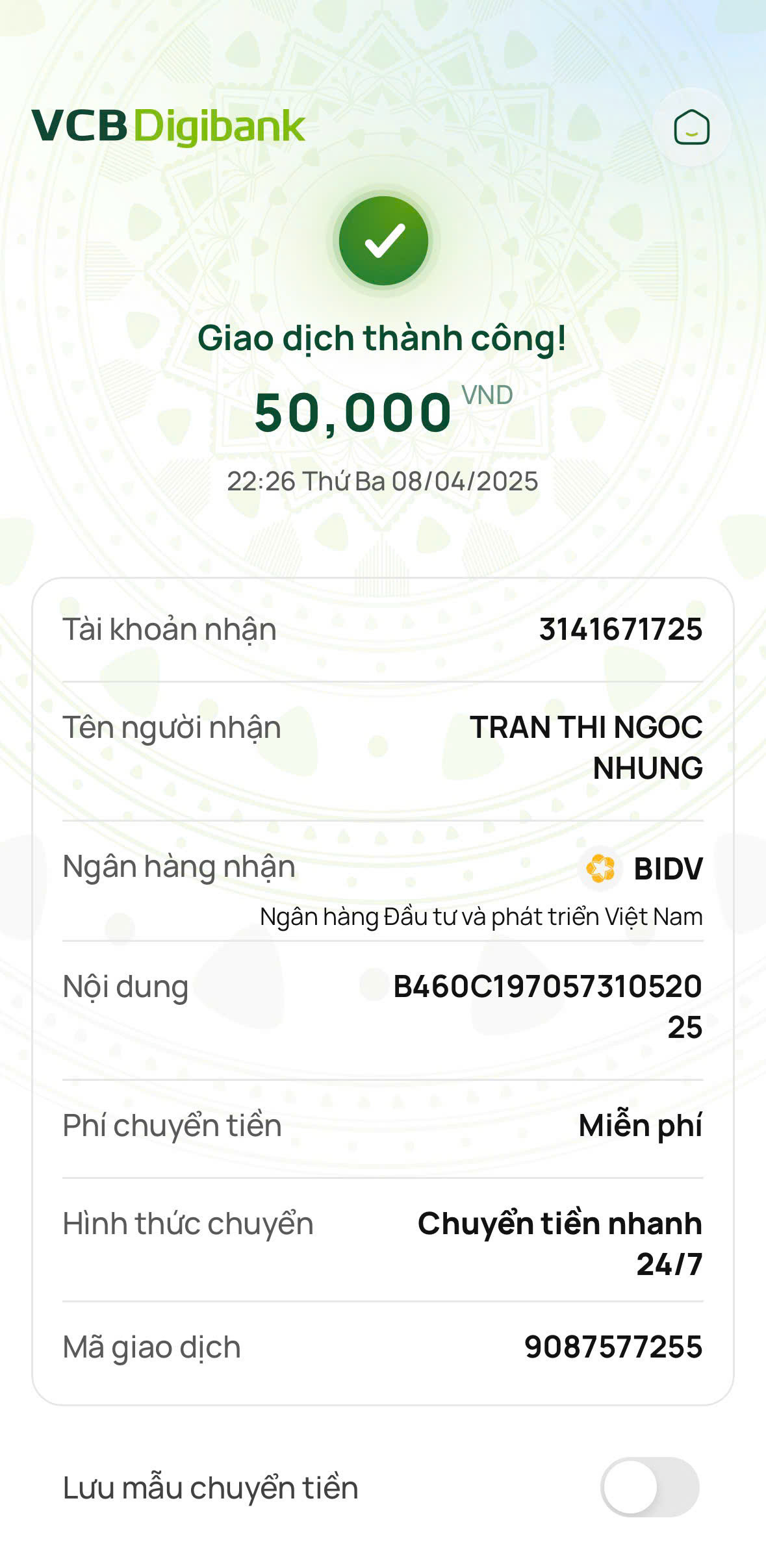This screenshot has width=766, height=1568.
Task: Tap the home icon at top right
Action: coord(691,127)
